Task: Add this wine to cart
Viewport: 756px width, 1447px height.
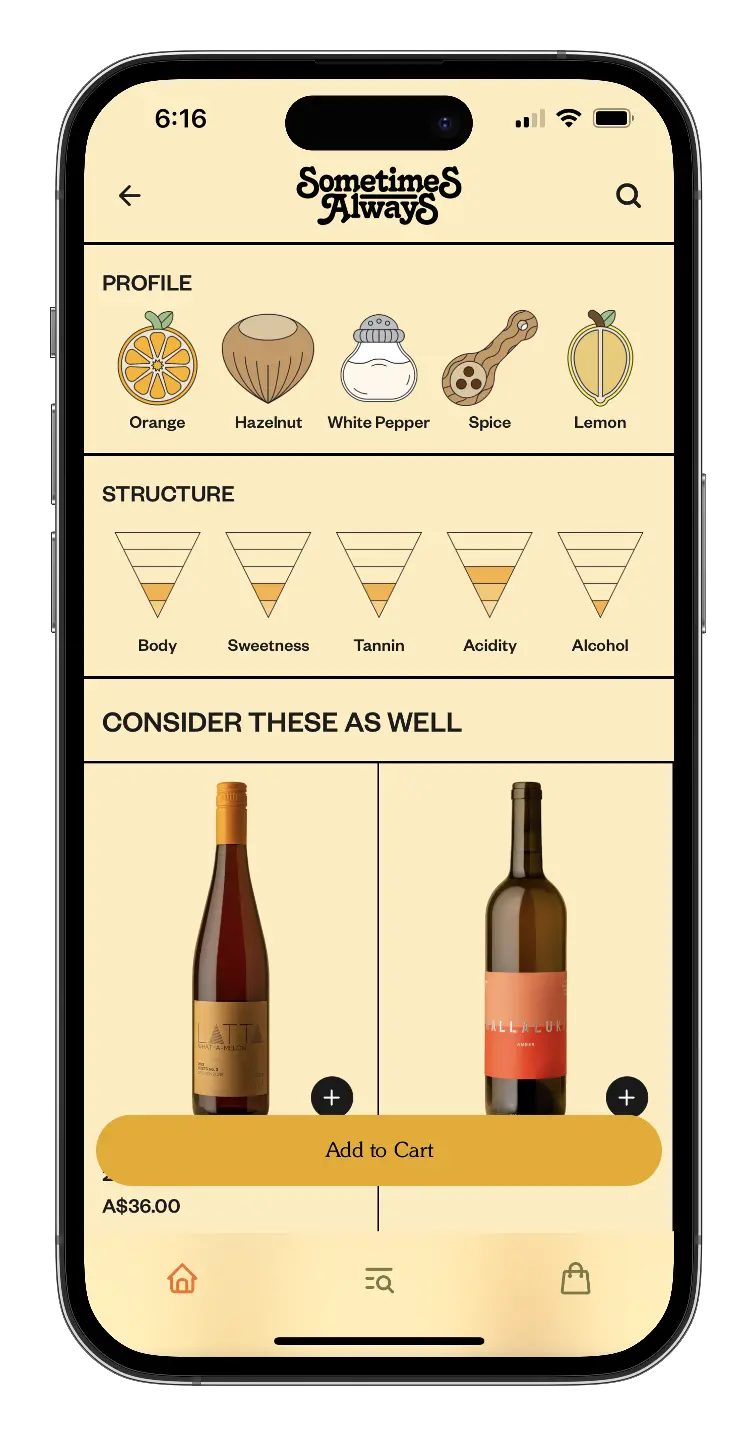Action: tap(379, 1150)
